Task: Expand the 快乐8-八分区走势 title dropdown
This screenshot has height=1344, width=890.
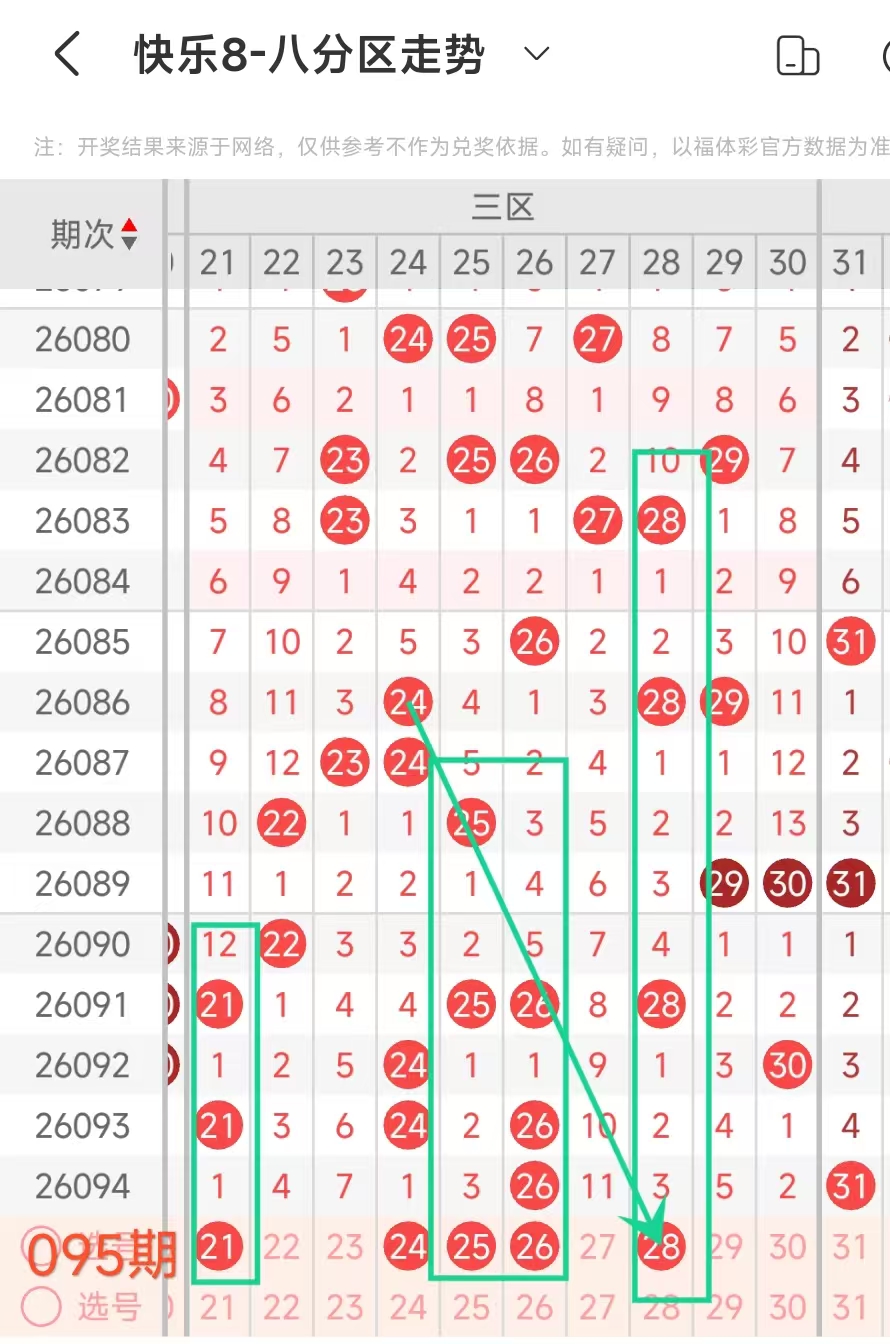Action: pos(537,54)
